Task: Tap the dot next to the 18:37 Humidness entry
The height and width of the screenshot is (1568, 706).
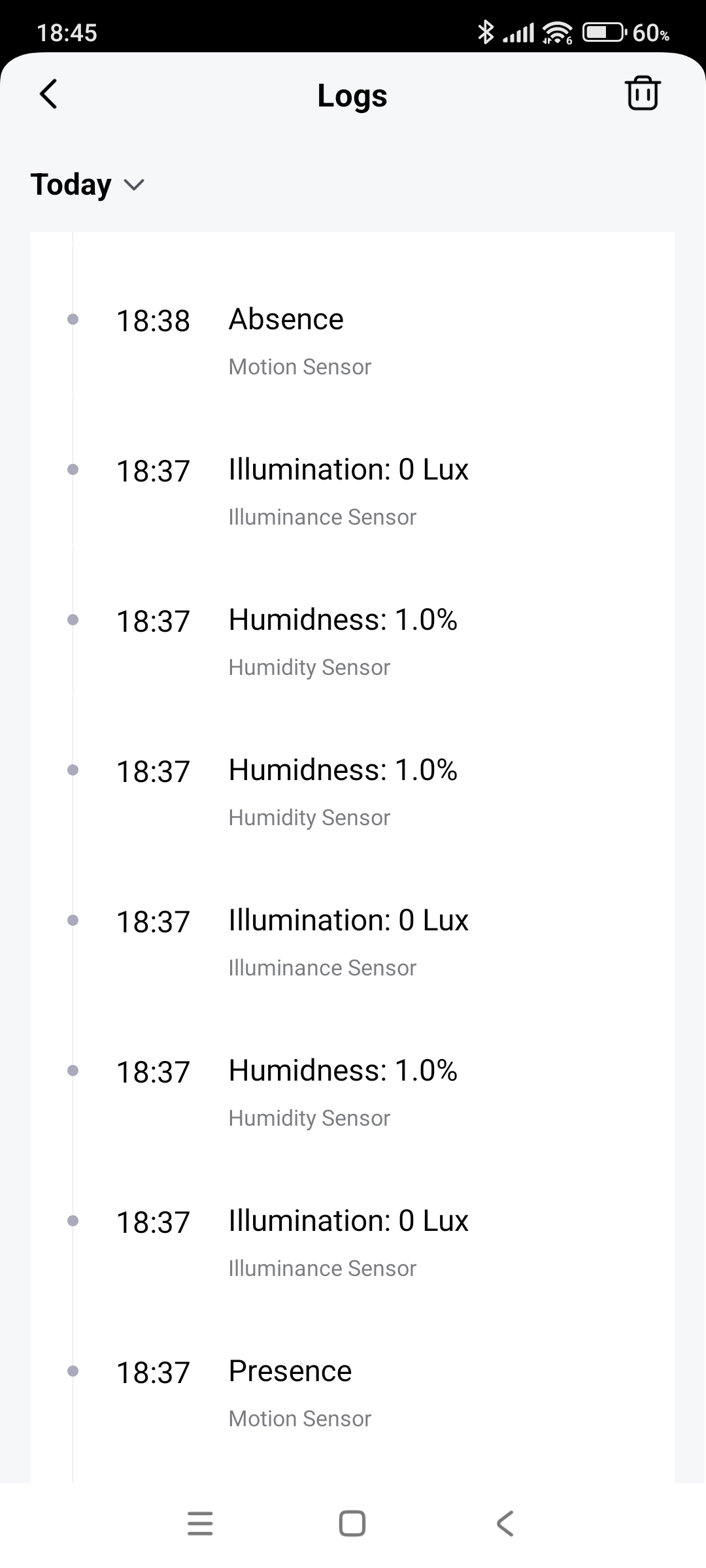Action: (x=73, y=621)
